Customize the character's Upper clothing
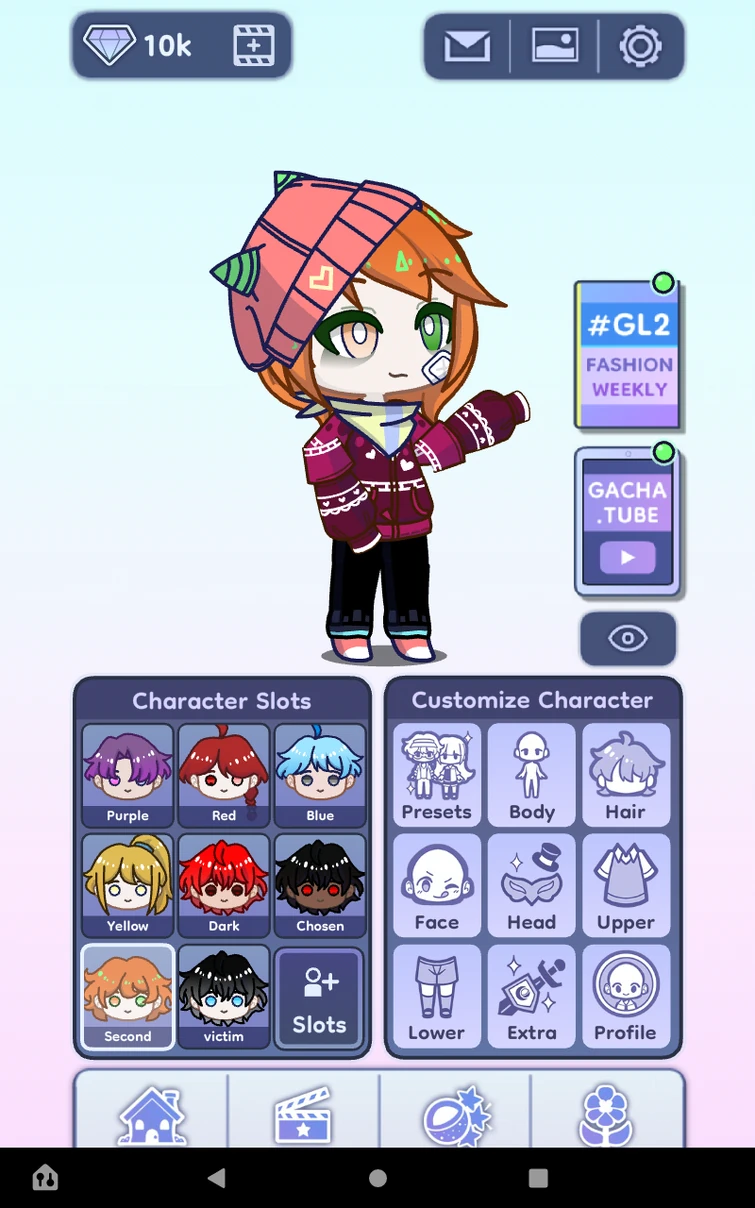The width and height of the screenshot is (755, 1208). coord(626,885)
